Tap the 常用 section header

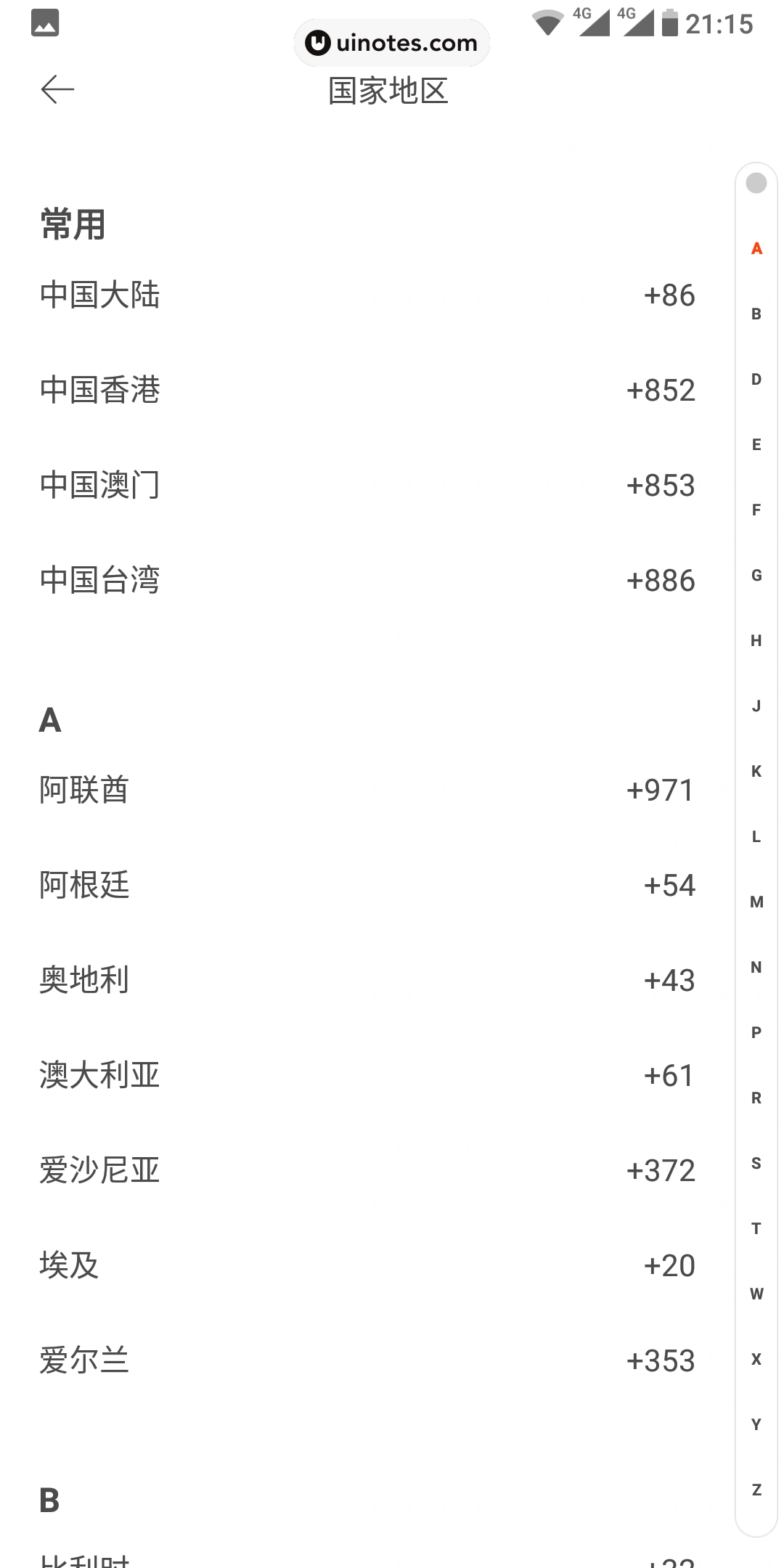tap(72, 224)
